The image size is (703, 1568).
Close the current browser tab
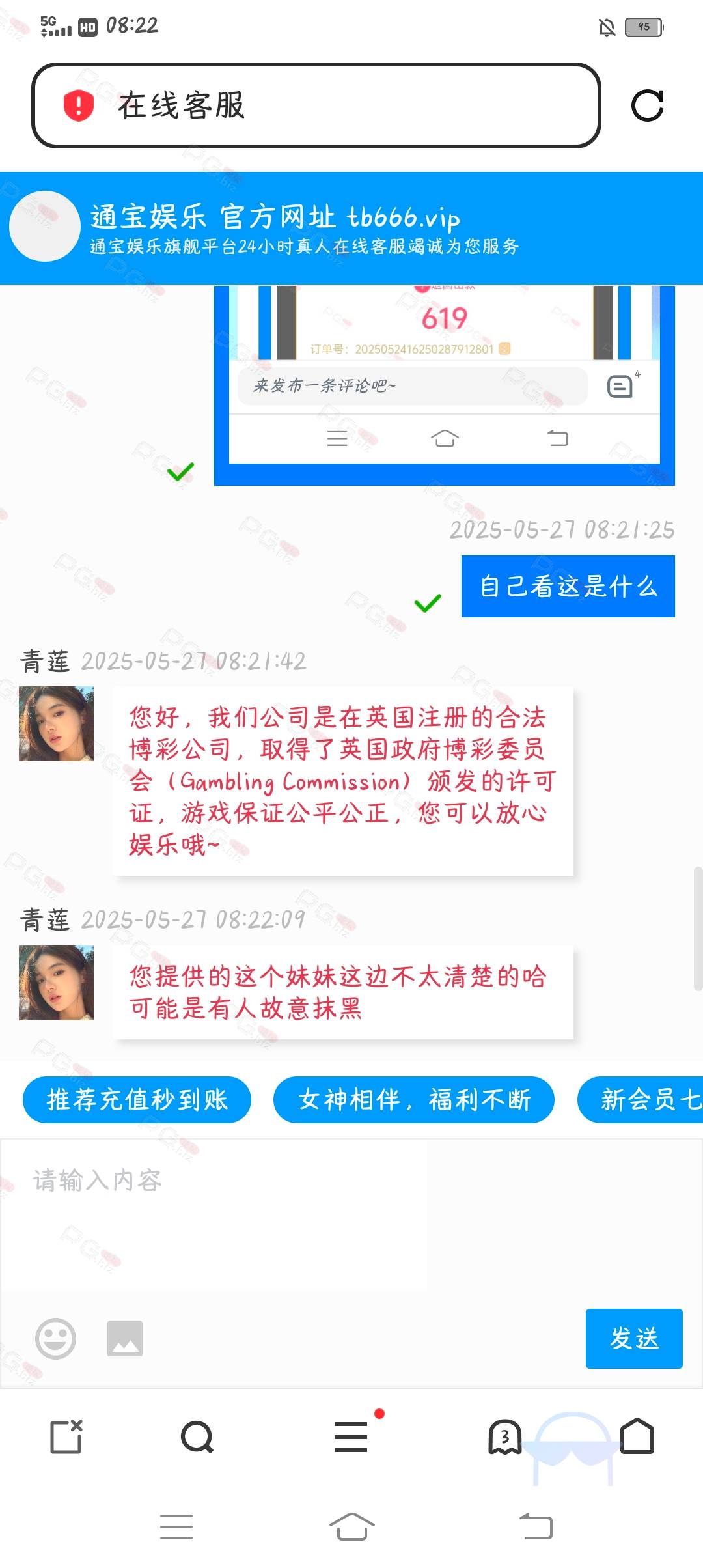point(66,1436)
